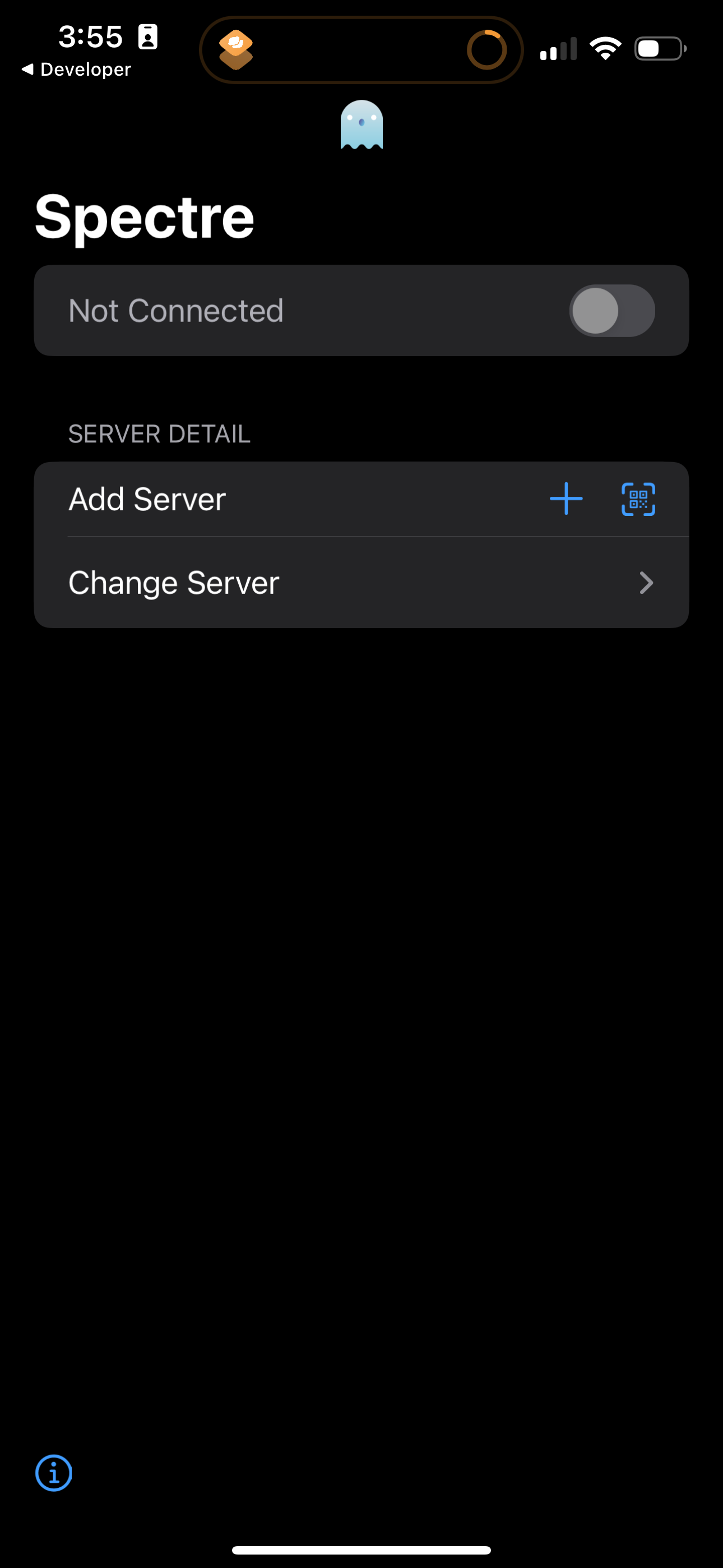Tap the Spectre ghost logo

pyautogui.click(x=361, y=125)
